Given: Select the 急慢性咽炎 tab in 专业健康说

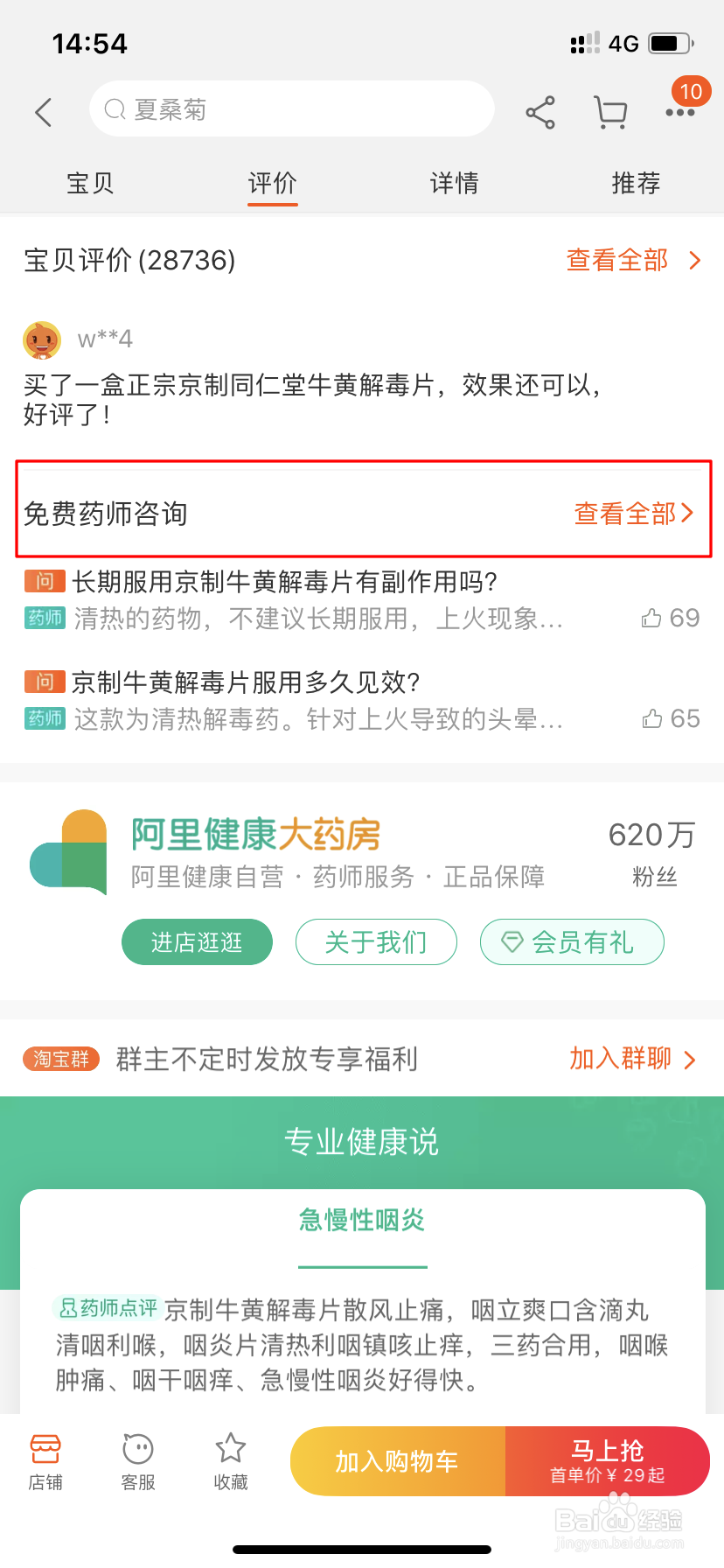Looking at the screenshot, I should (x=361, y=1221).
